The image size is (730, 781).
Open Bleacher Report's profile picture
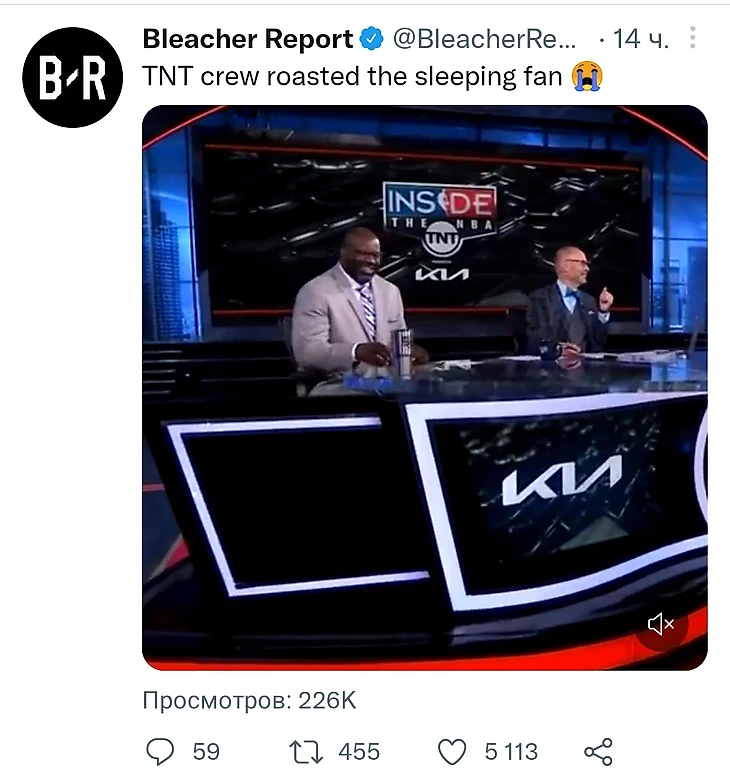(x=71, y=77)
